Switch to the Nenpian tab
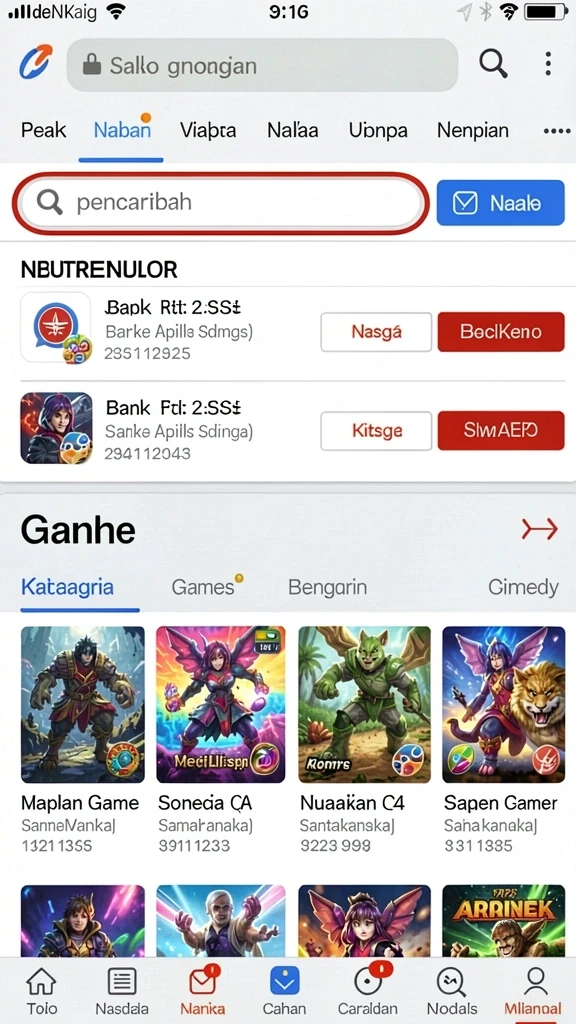Screen dimensions: 576x1024 473,130
